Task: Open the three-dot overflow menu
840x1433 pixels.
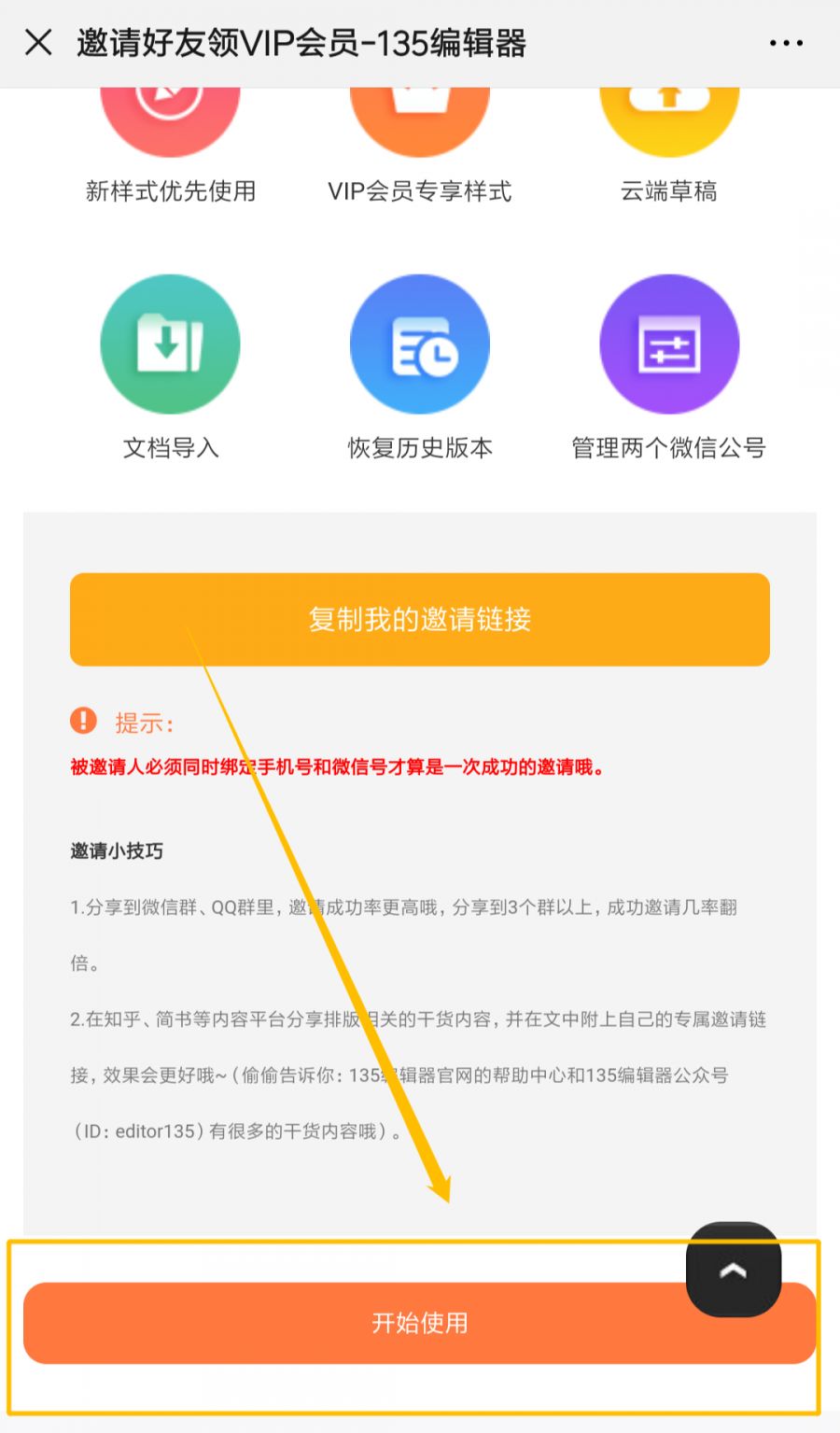Action: coord(786,43)
